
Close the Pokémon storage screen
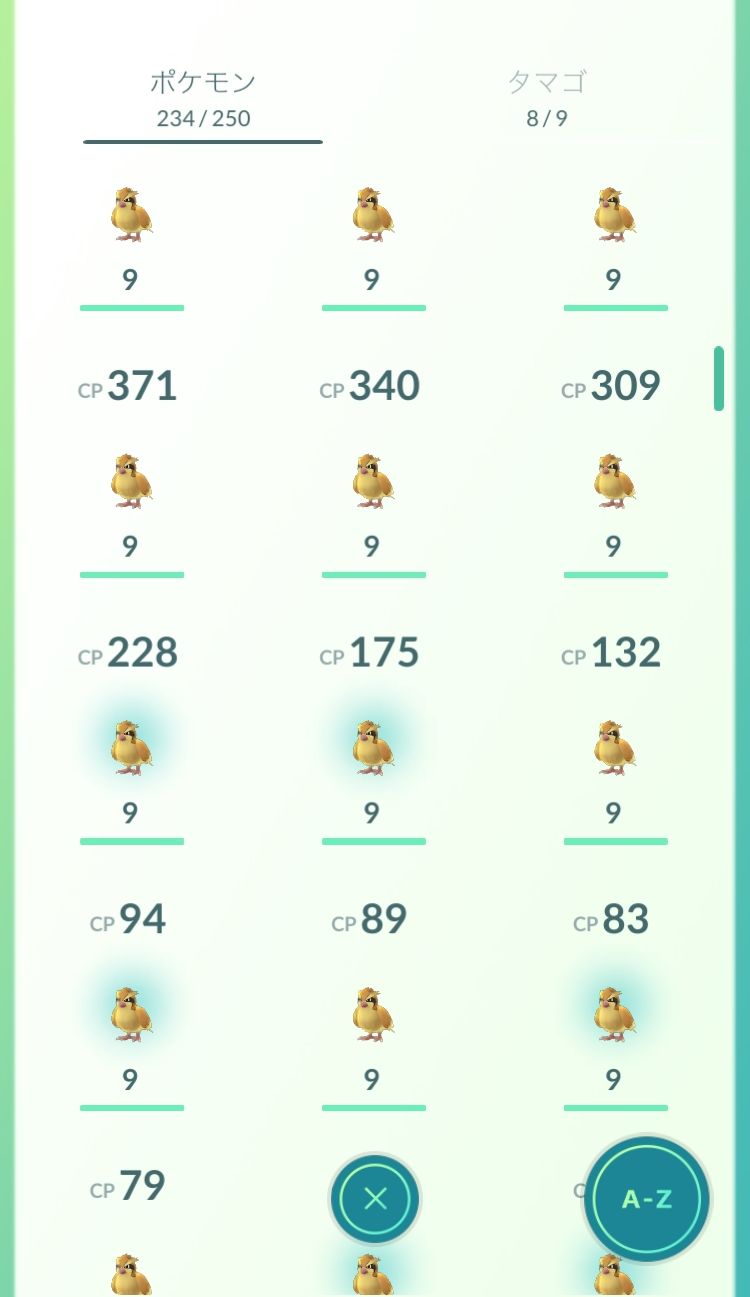tap(375, 1198)
